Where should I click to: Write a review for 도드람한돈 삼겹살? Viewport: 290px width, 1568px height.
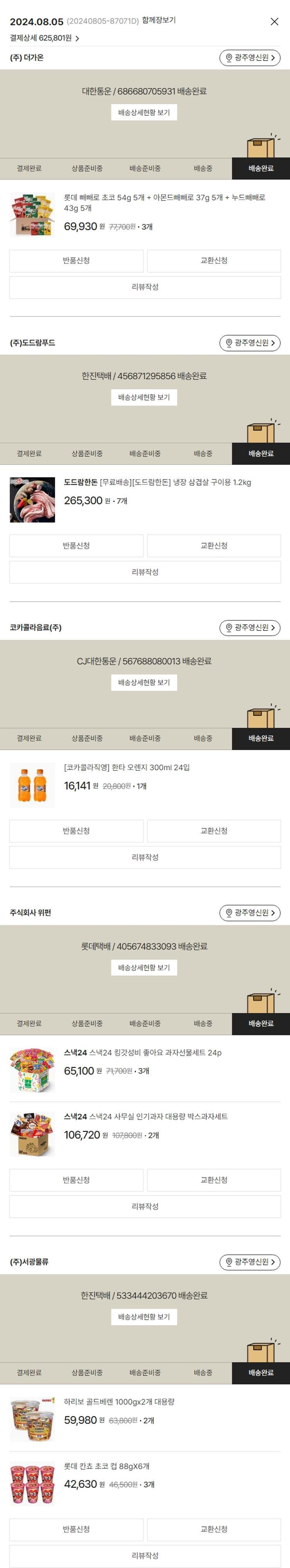coord(145,572)
